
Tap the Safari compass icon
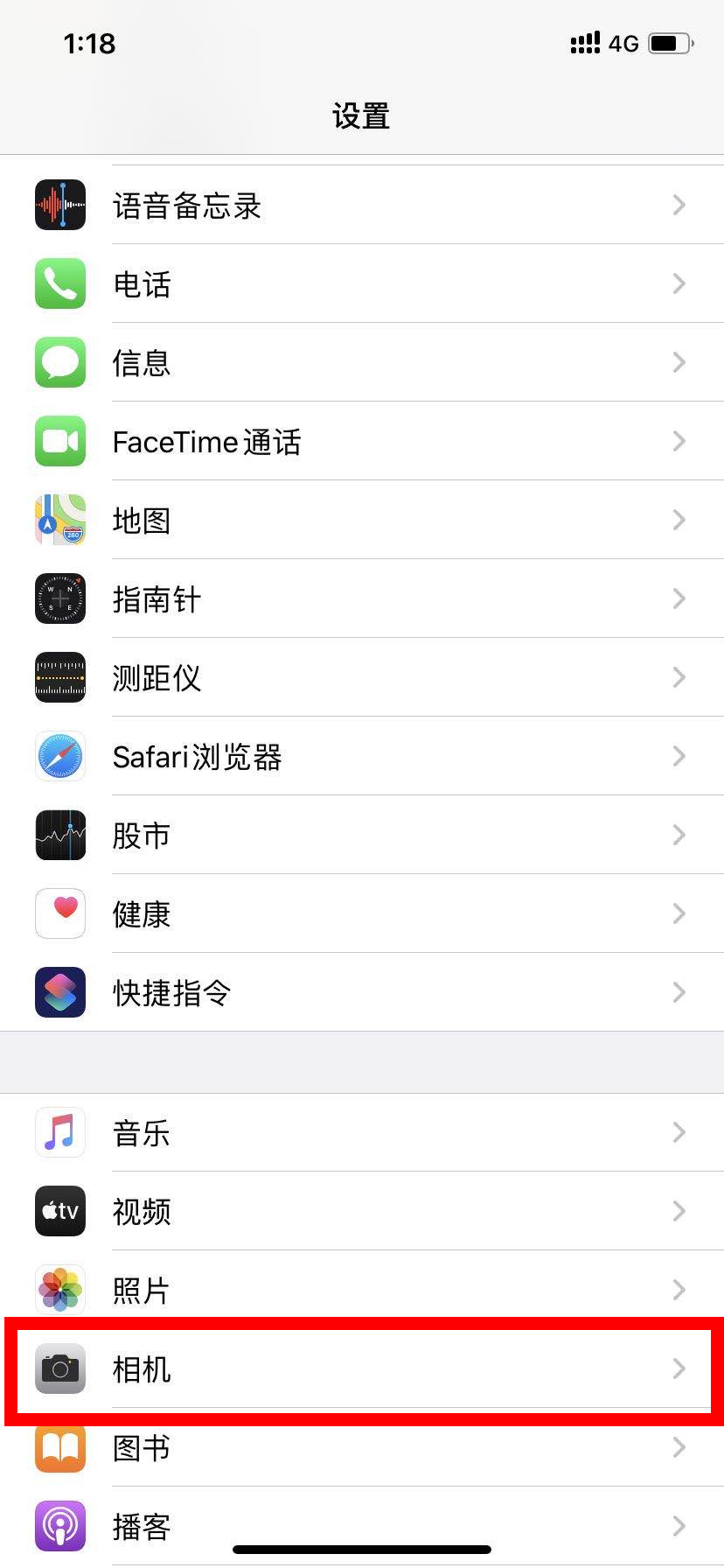[59, 756]
